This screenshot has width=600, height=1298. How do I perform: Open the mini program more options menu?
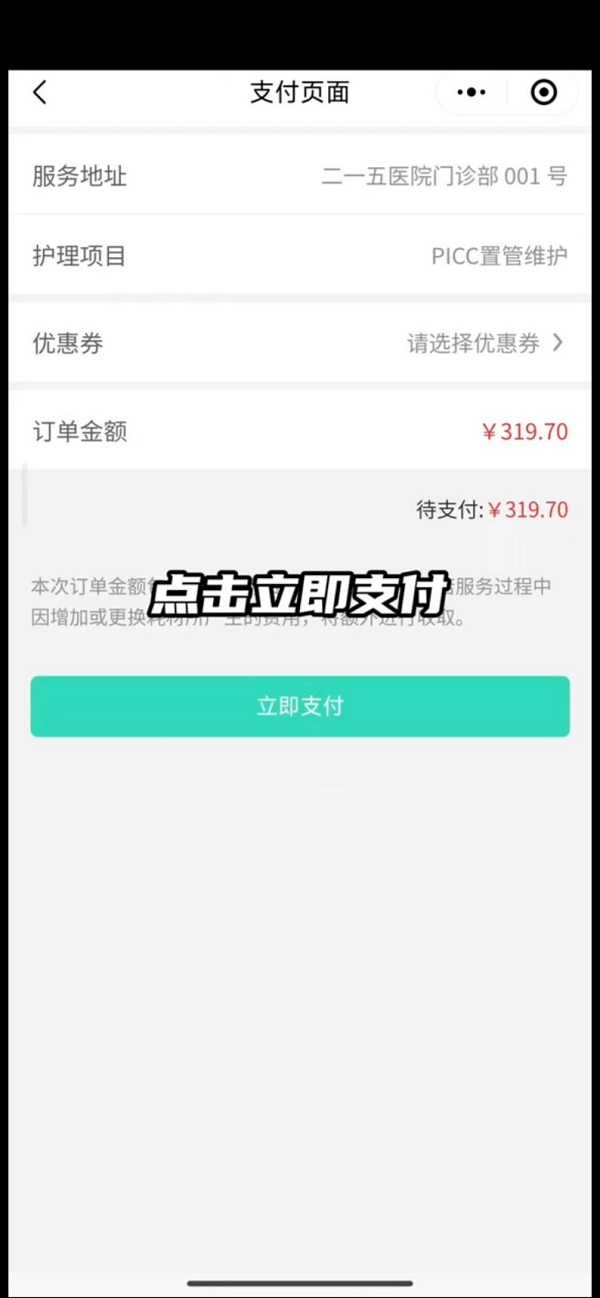(471, 93)
